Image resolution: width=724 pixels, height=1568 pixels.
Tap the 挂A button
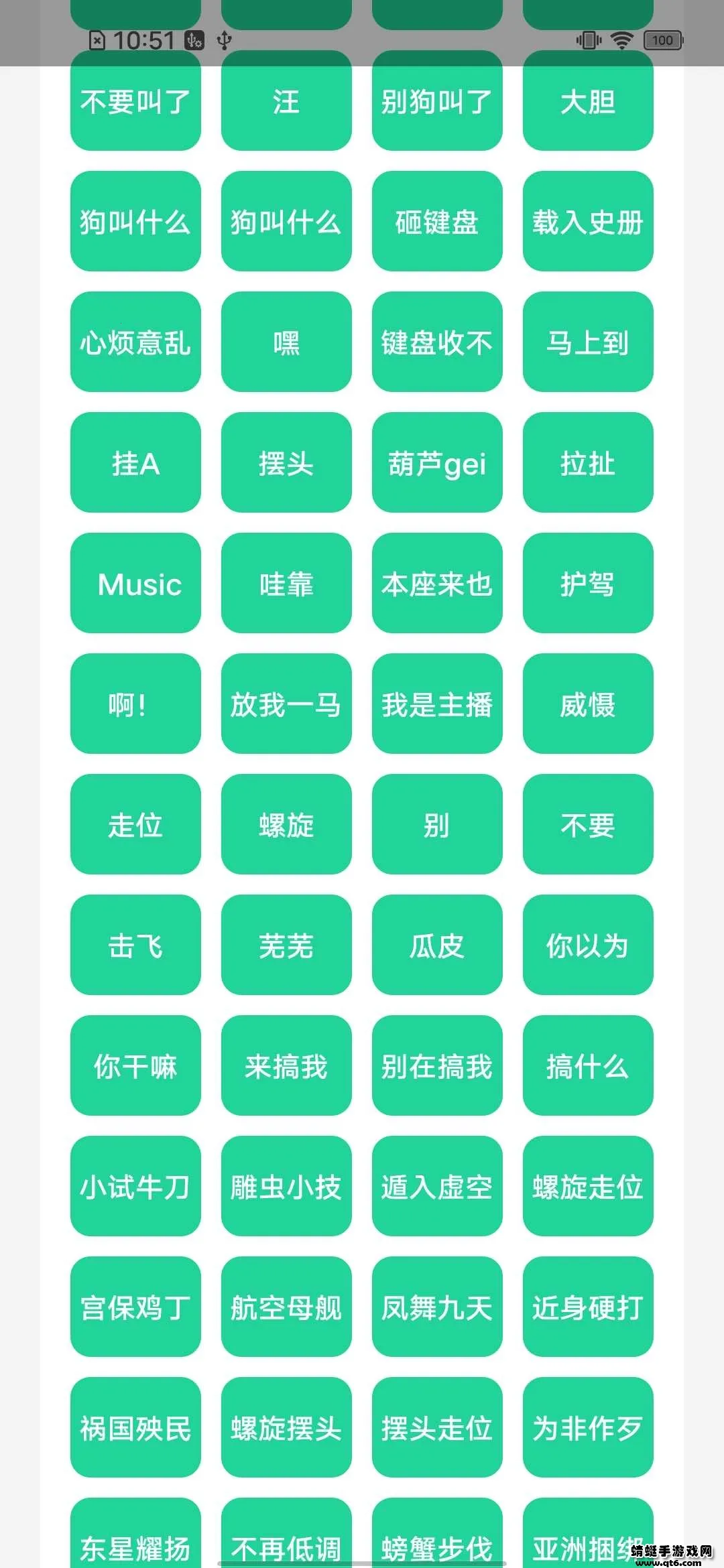coord(135,463)
